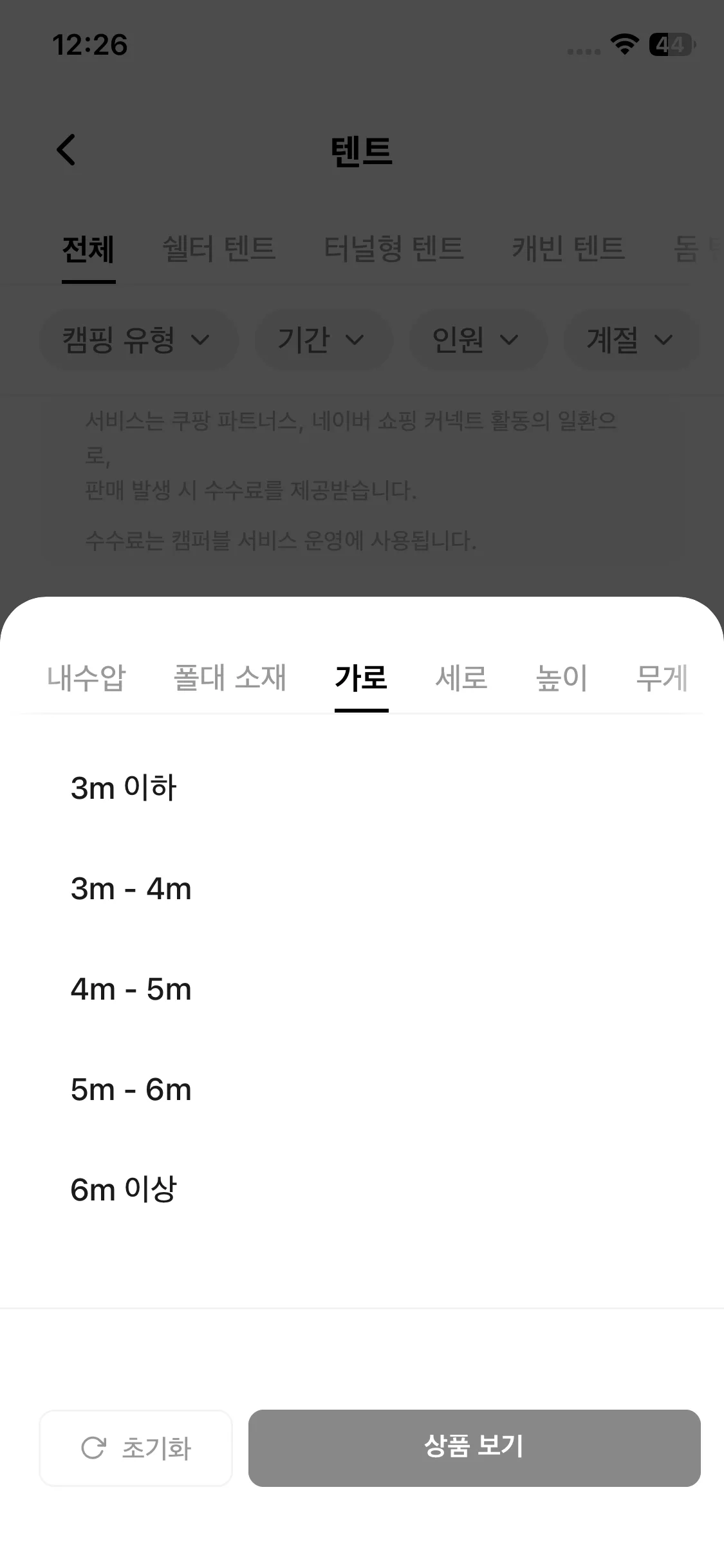Tap the 상품 보기 button
This screenshot has width=724, height=1568.
click(x=474, y=1448)
